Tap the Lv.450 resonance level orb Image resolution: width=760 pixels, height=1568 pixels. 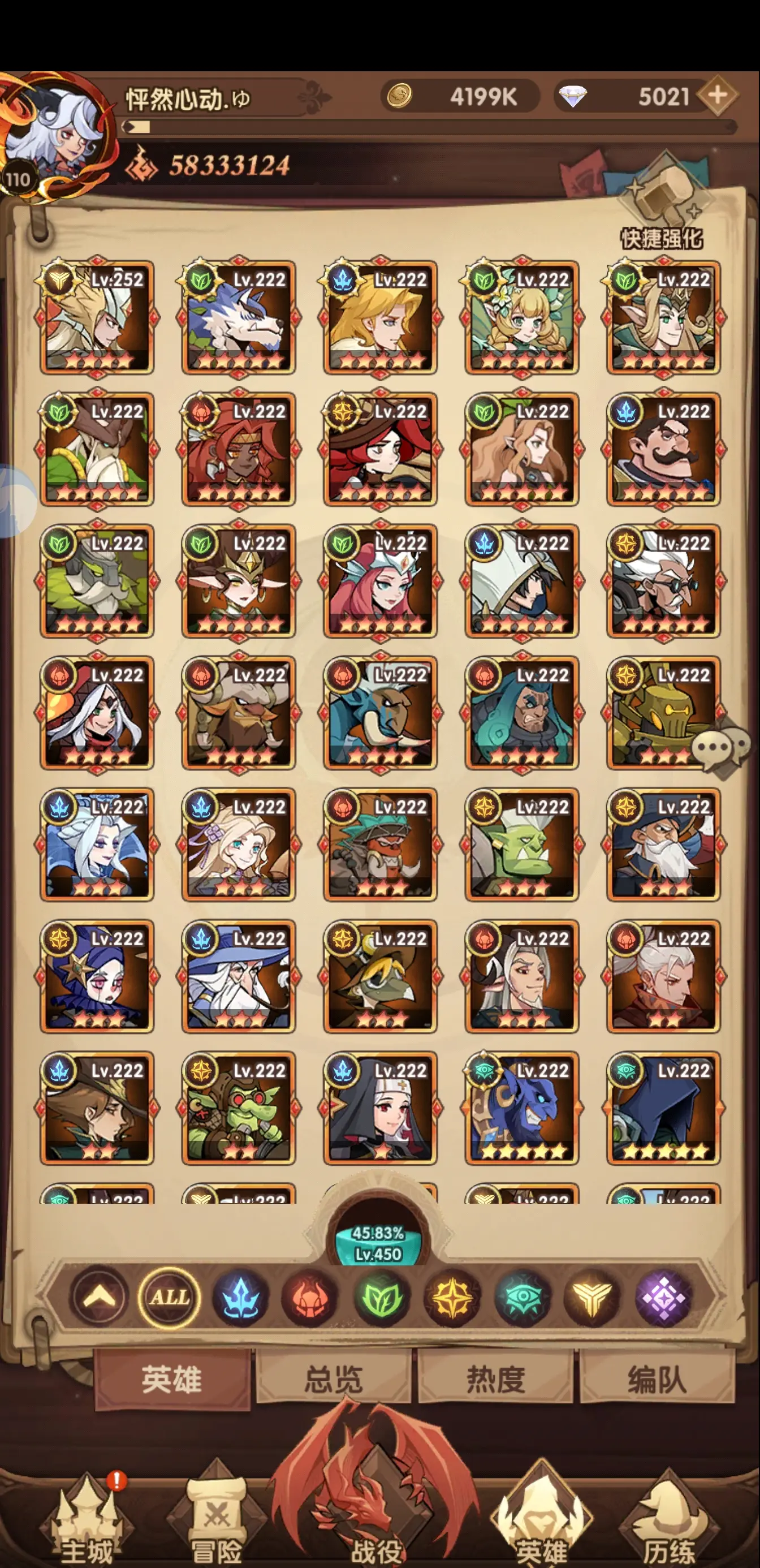(378, 1243)
